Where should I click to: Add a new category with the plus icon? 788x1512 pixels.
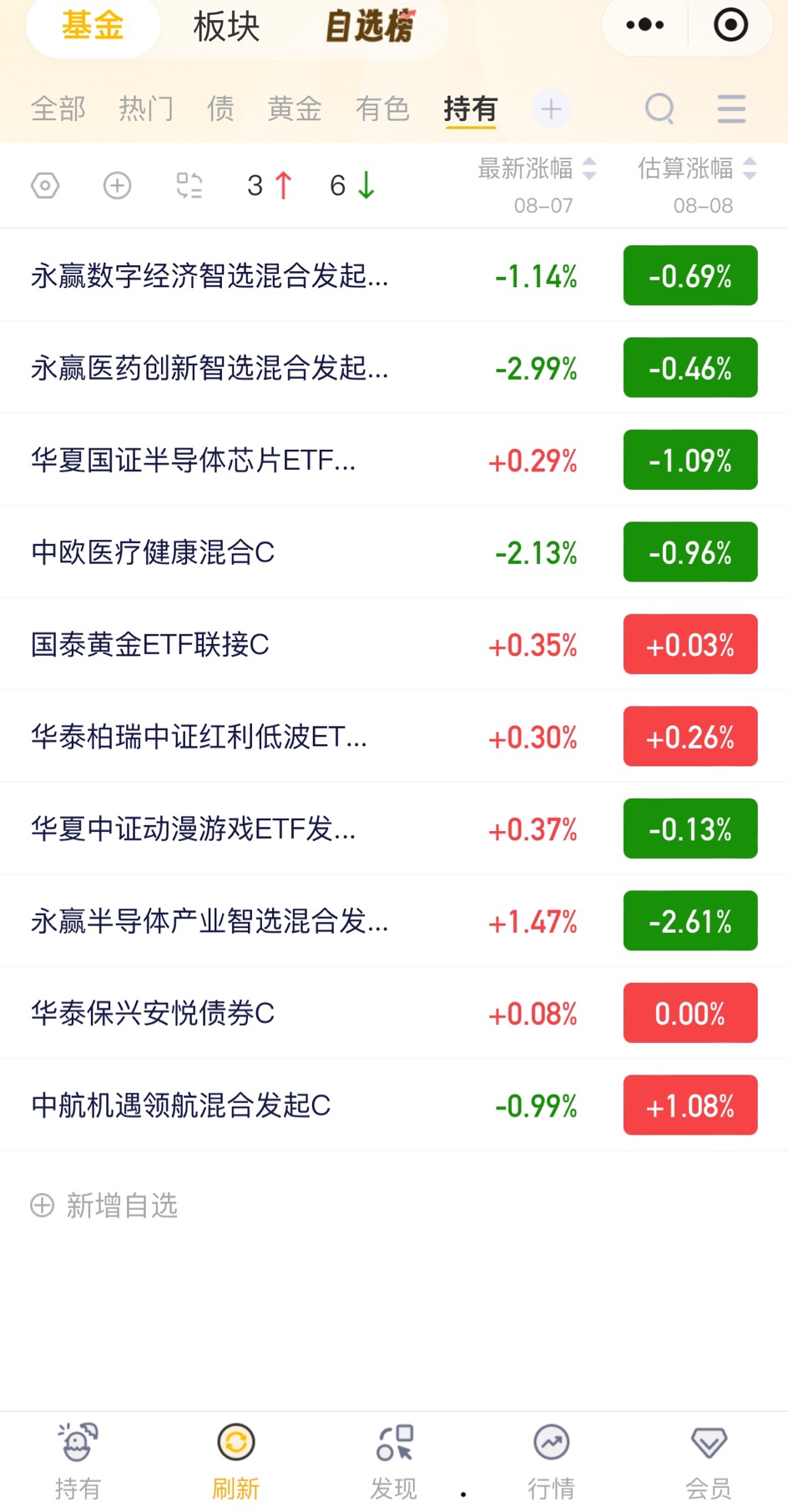[551, 109]
